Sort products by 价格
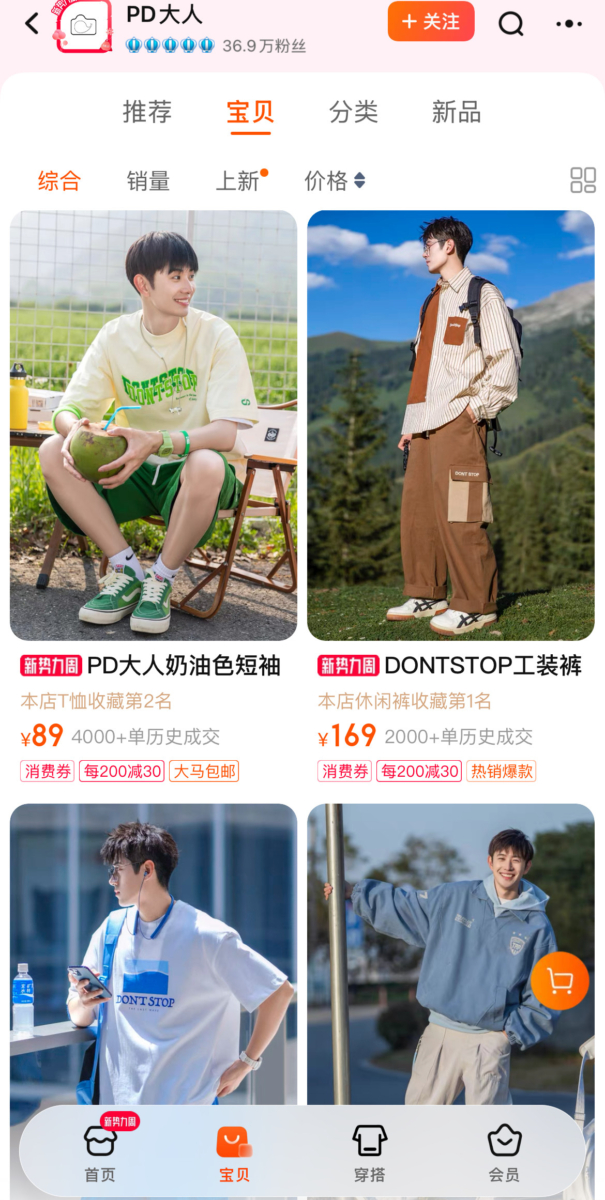Screen dimensions: 605x1200 pos(334,181)
